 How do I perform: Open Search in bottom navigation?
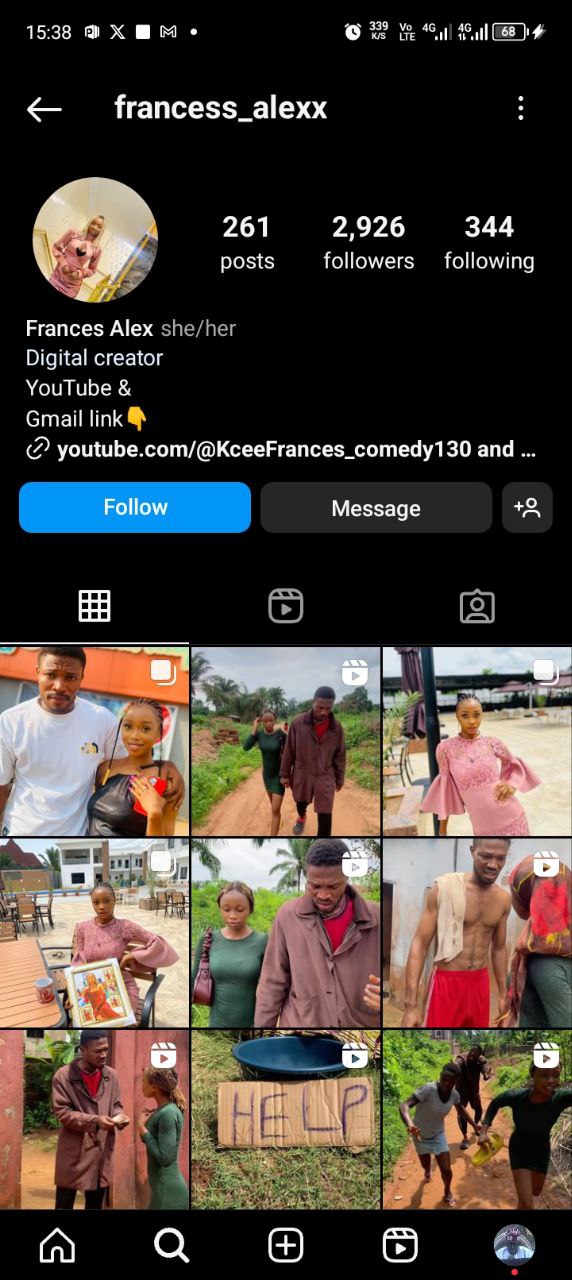tap(171, 1245)
